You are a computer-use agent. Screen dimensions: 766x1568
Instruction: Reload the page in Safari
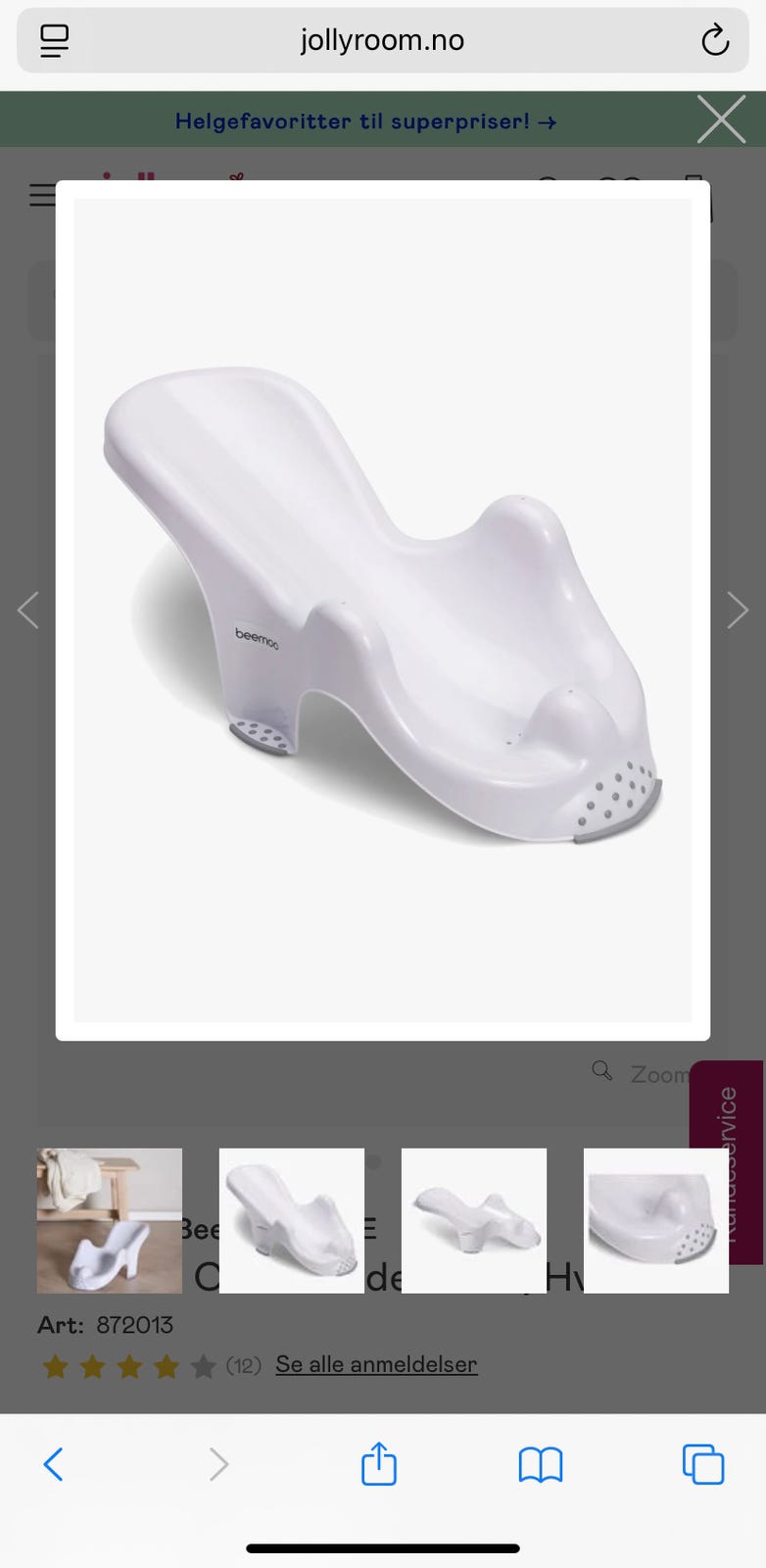pos(715,40)
